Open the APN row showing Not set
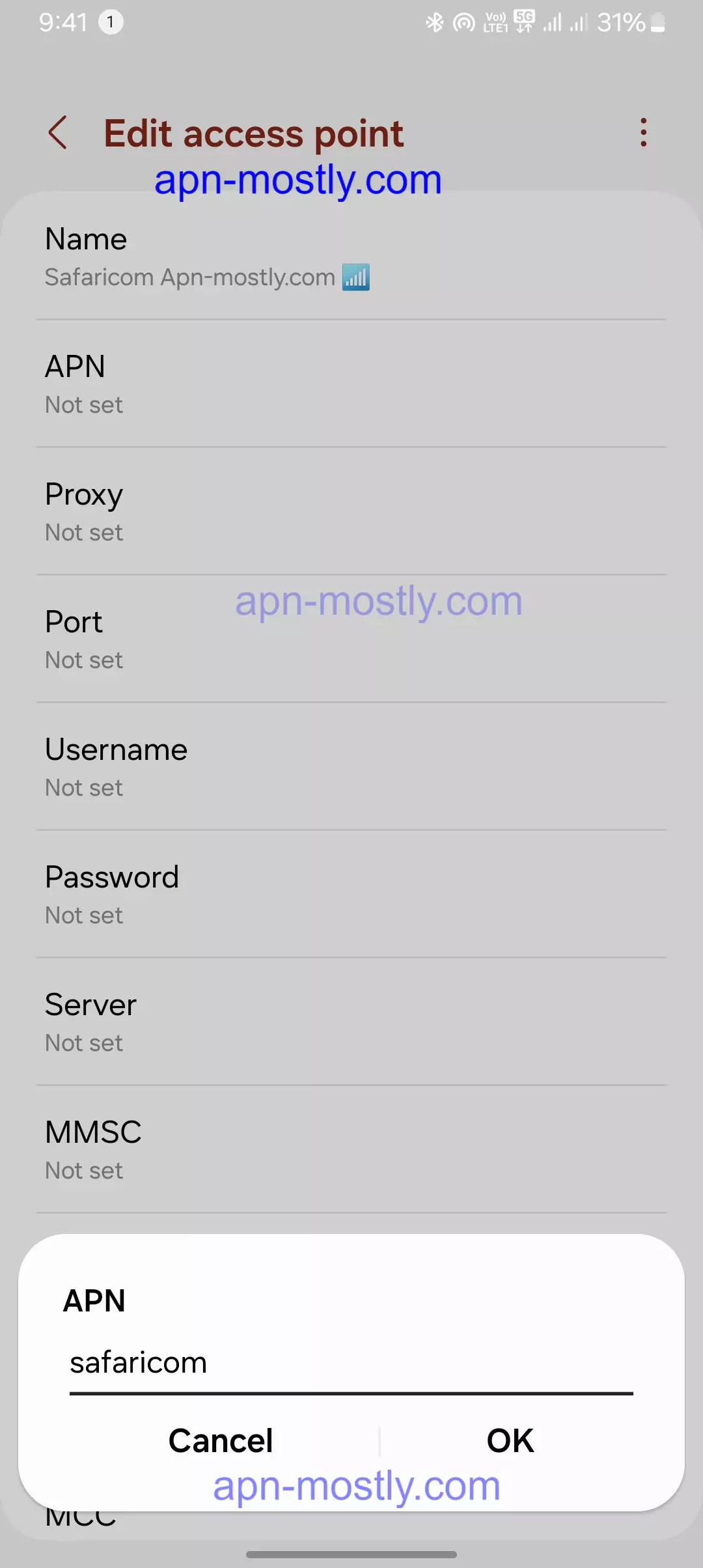703x1568 pixels. point(351,384)
